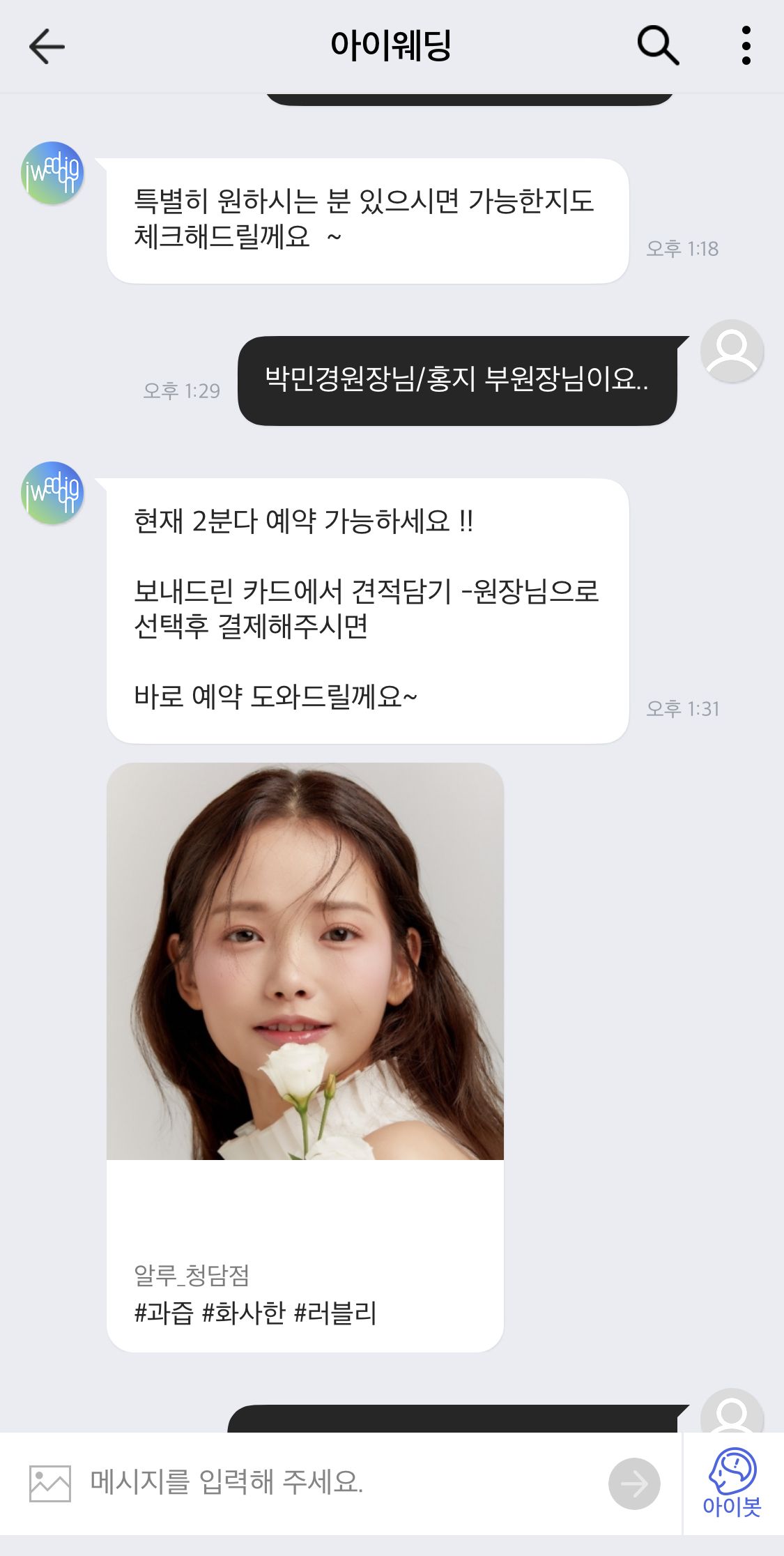Image resolution: width=784 pixels, height=1556 pixels.
Task: Go back from the 아이웨딩 chat
Action: pos(47,47)
